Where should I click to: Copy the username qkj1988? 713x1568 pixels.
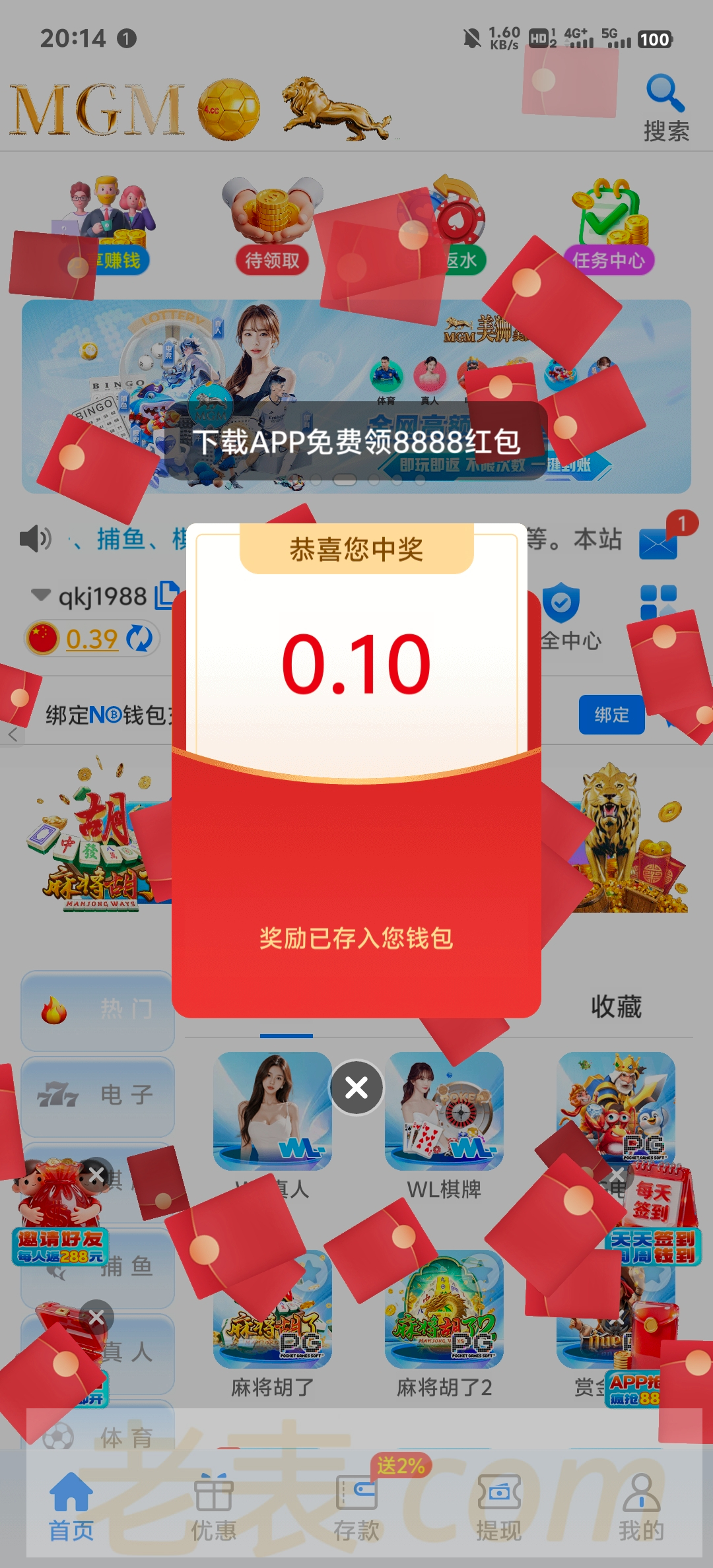pyautogui.click(x=166, y=595)
